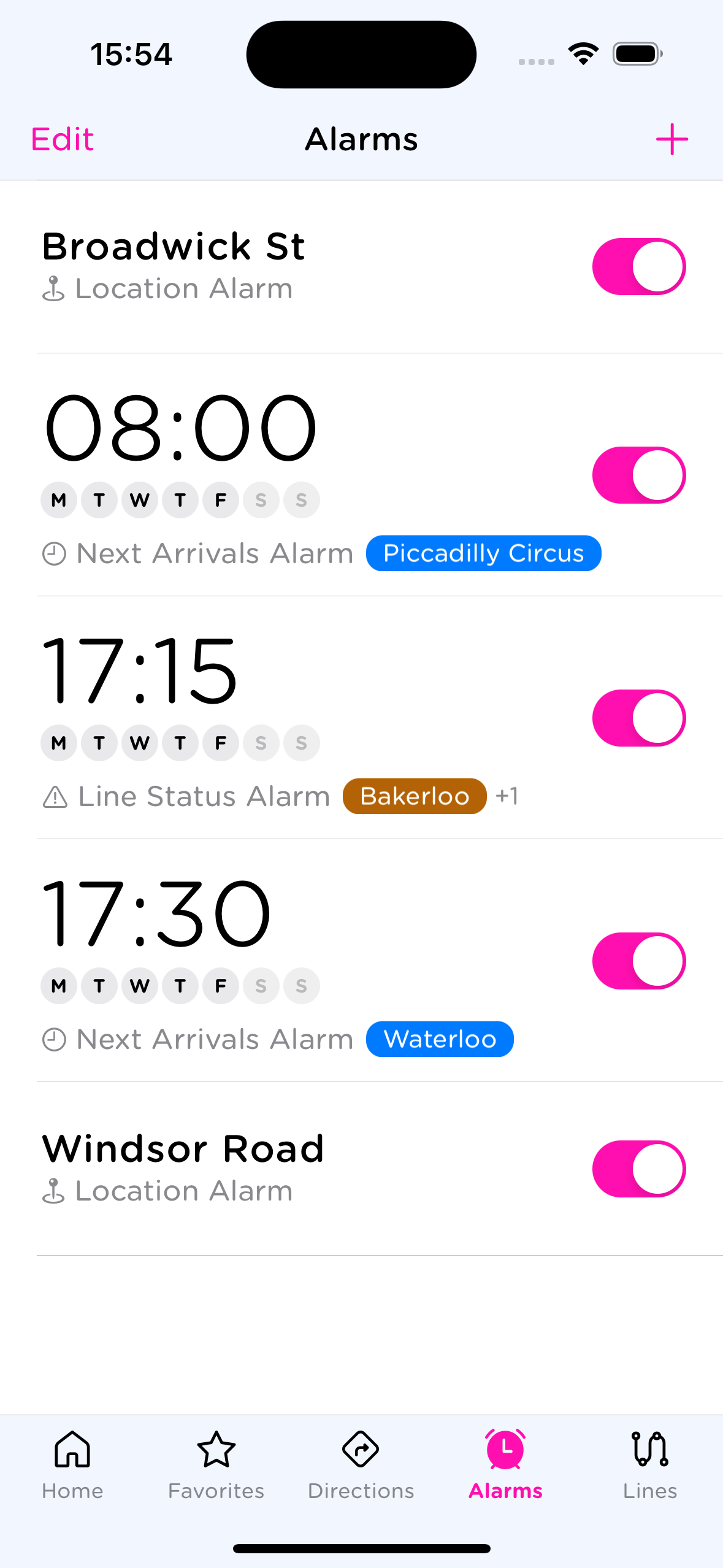This screenshot has height=1568, width=723.
Task: Open the Directions tab
Action: point(361,1464)
